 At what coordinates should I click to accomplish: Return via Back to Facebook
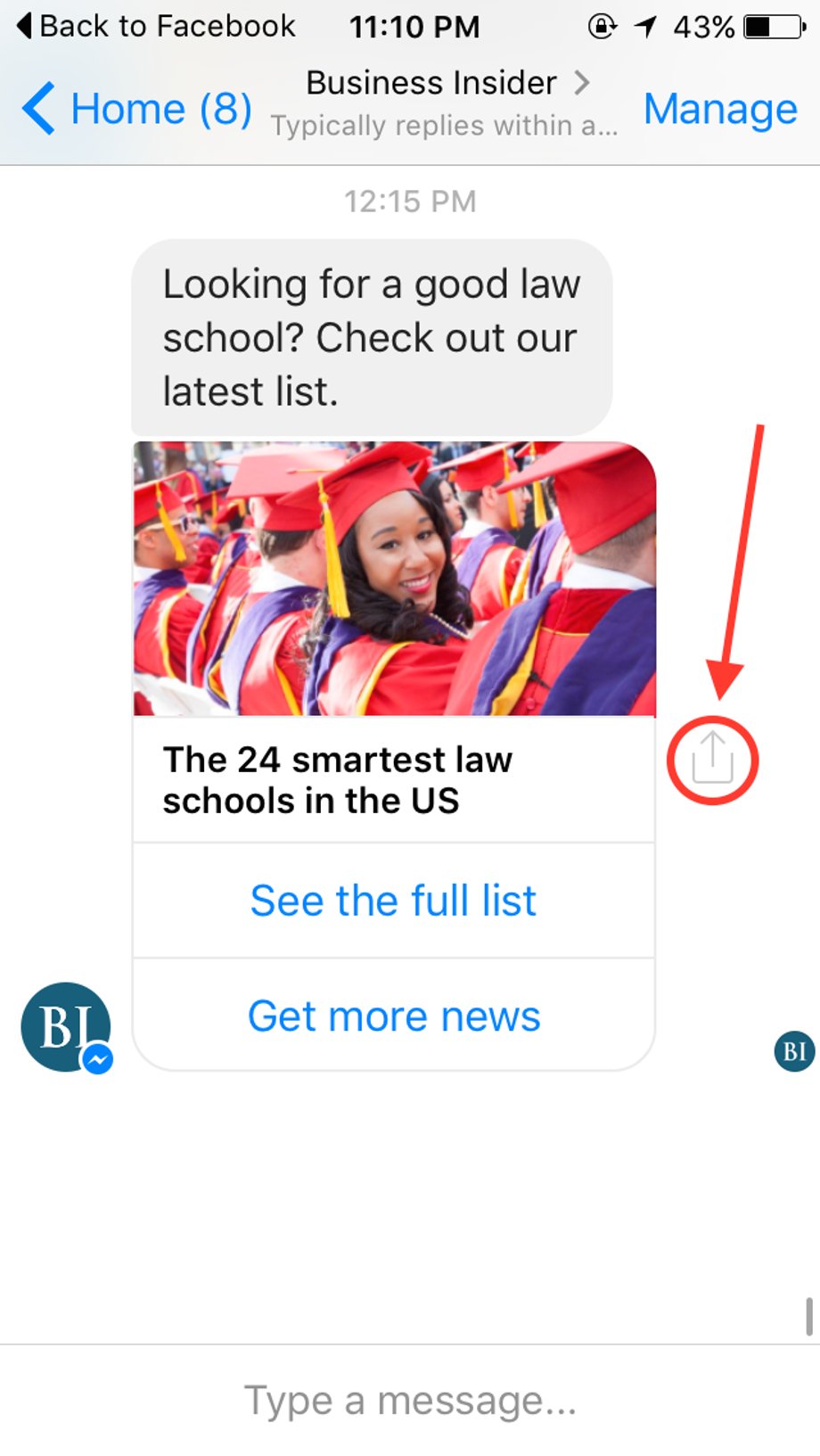click(x=156, y=26)
